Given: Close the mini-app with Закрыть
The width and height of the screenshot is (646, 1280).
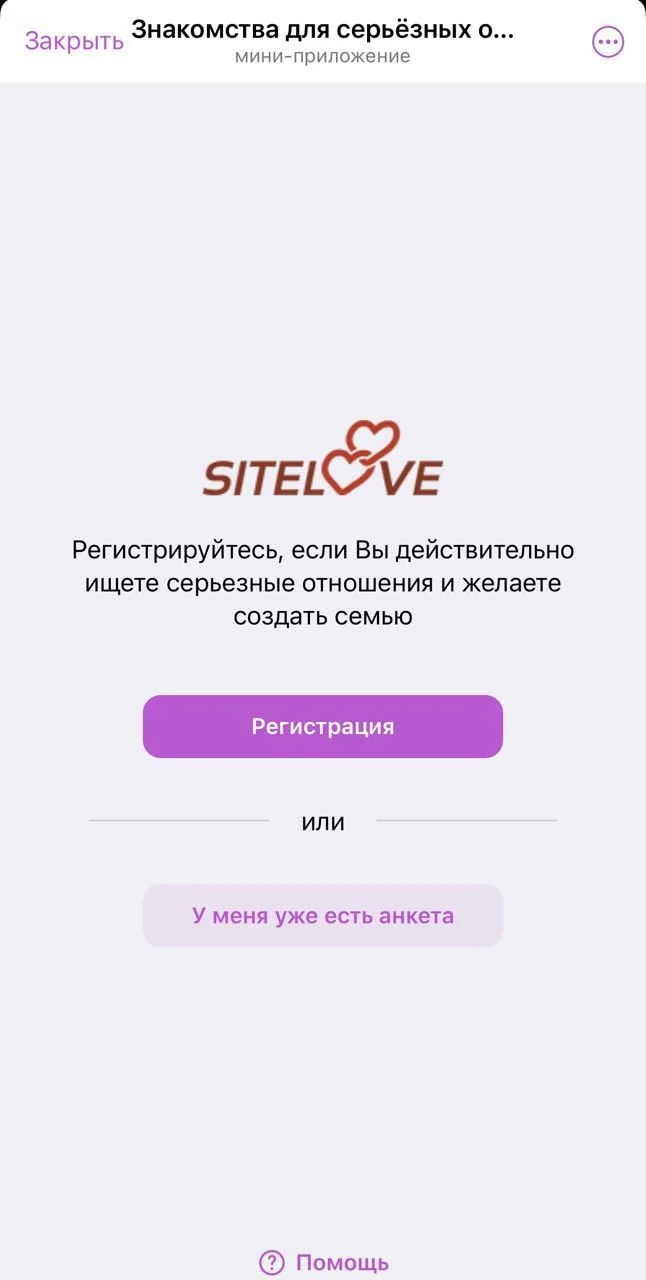Looking at the screenshot, I should click(74, 41).
